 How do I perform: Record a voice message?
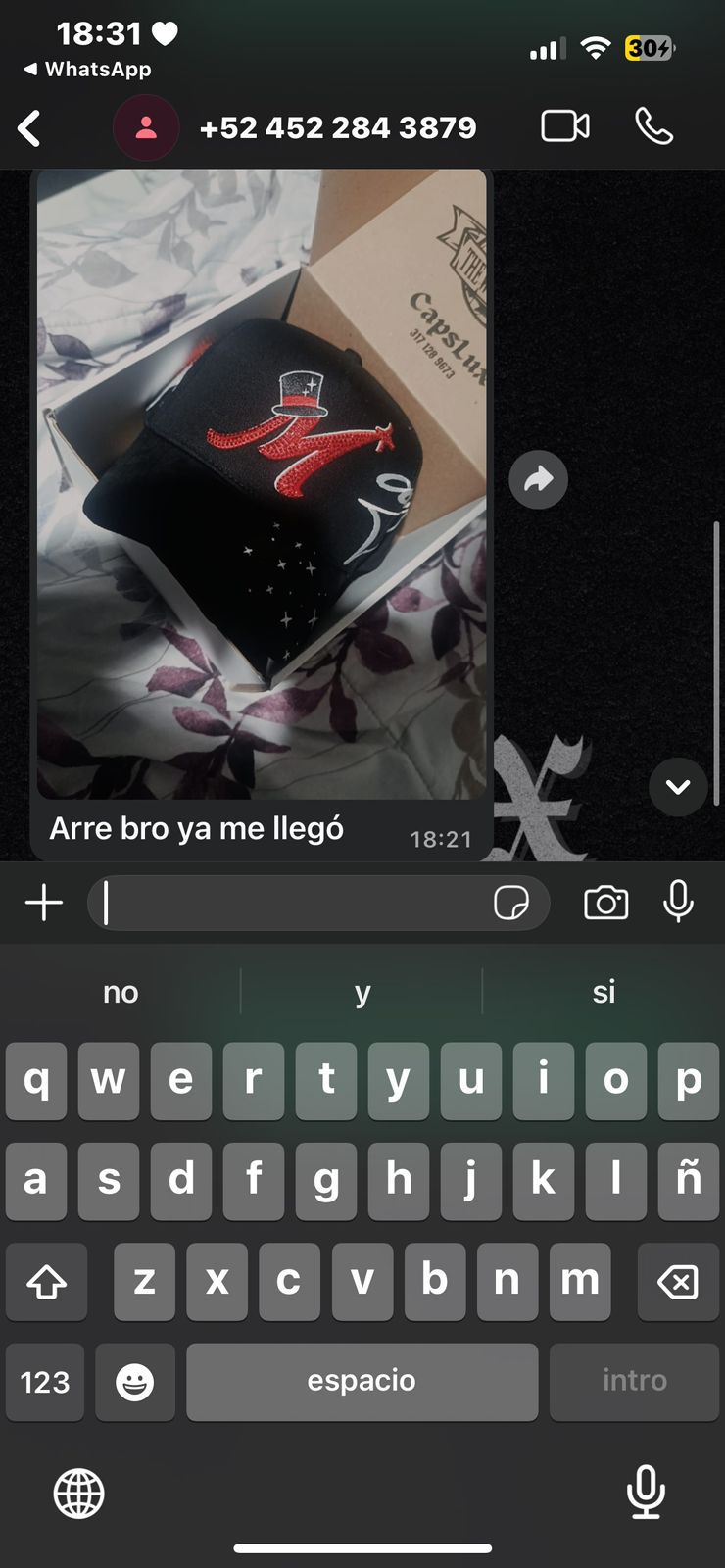click(x=678, y=901)
